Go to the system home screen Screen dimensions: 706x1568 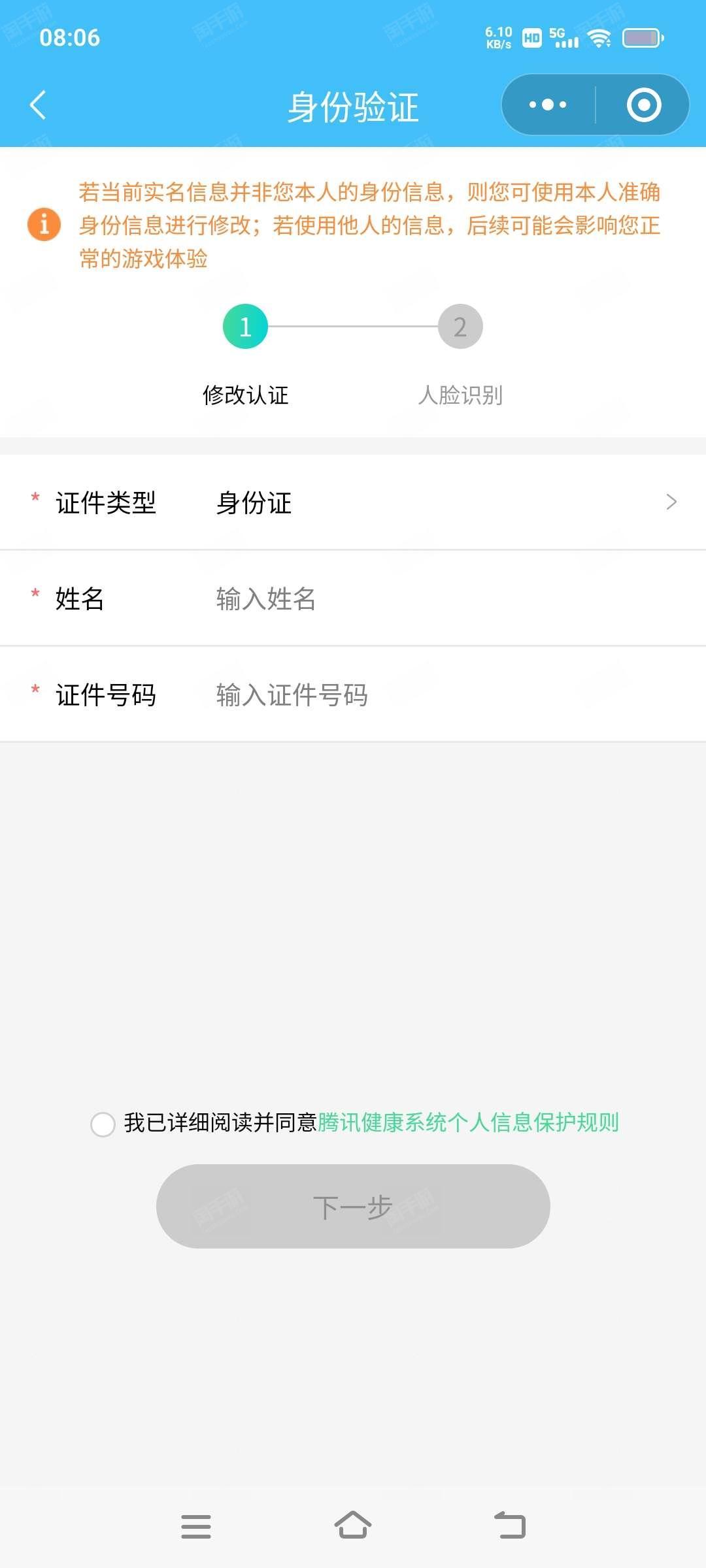click(353, 1526)
